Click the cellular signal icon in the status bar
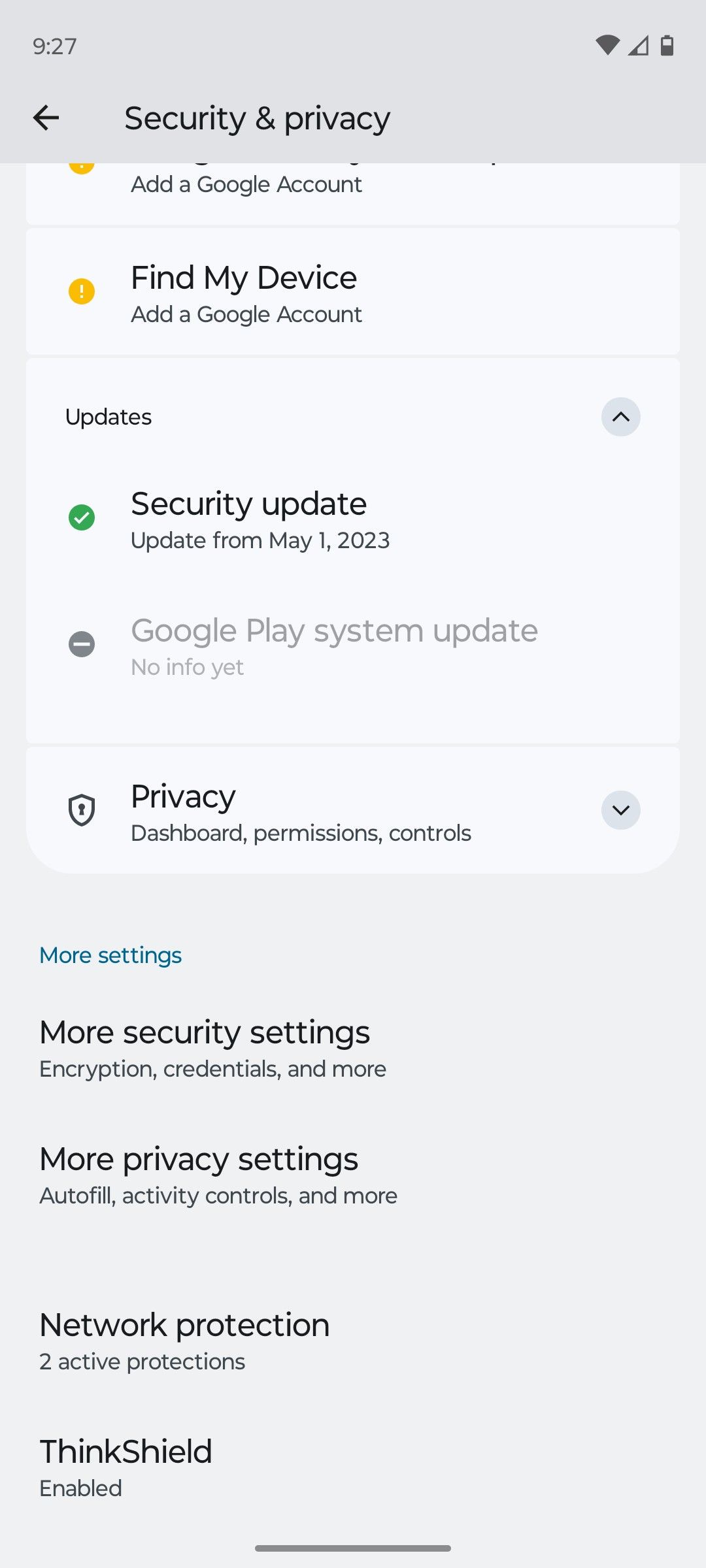Screen dimensions: 706x1568 click(x=637, y=44)
